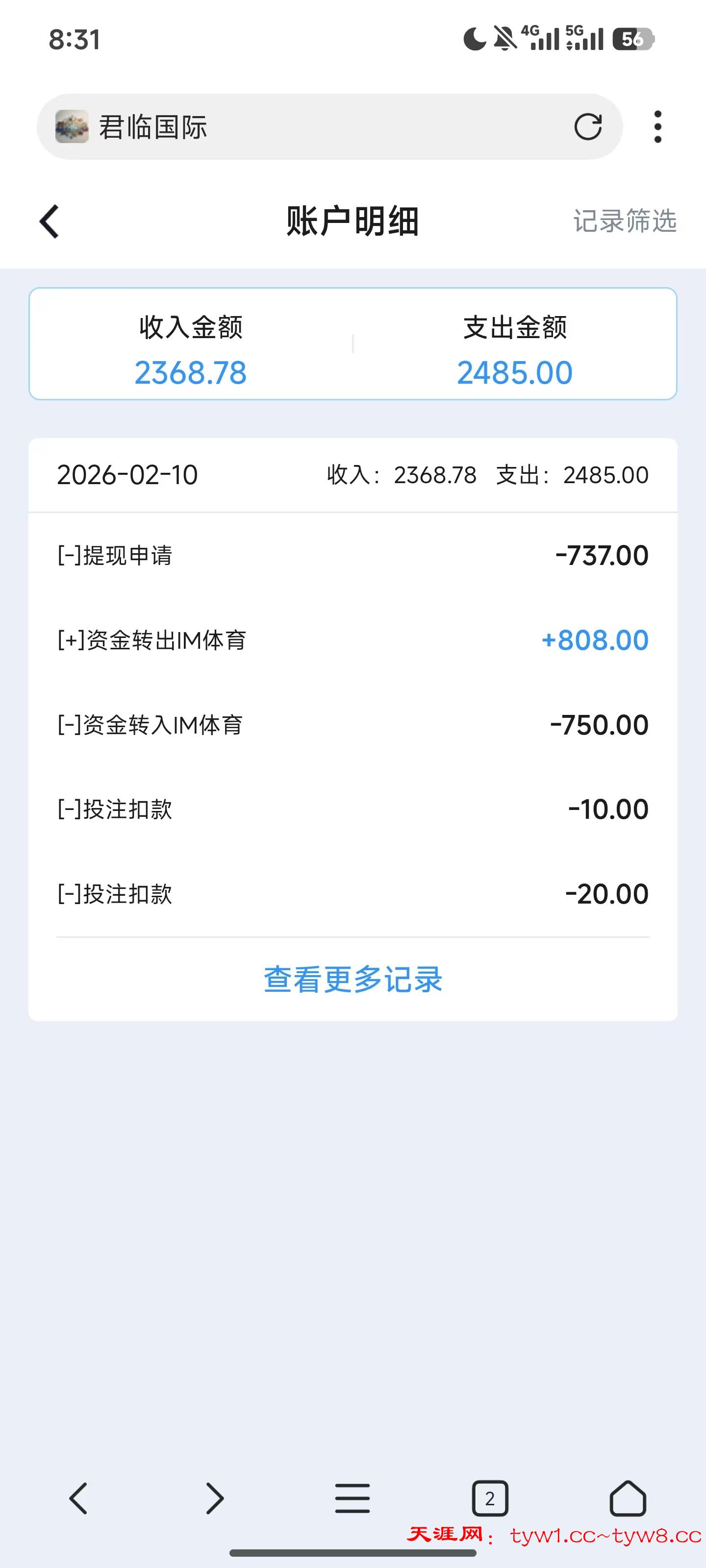The image size is (706, 1568).
Task: Open the 记录筛选 filter
Action: (x=625, y=221)
